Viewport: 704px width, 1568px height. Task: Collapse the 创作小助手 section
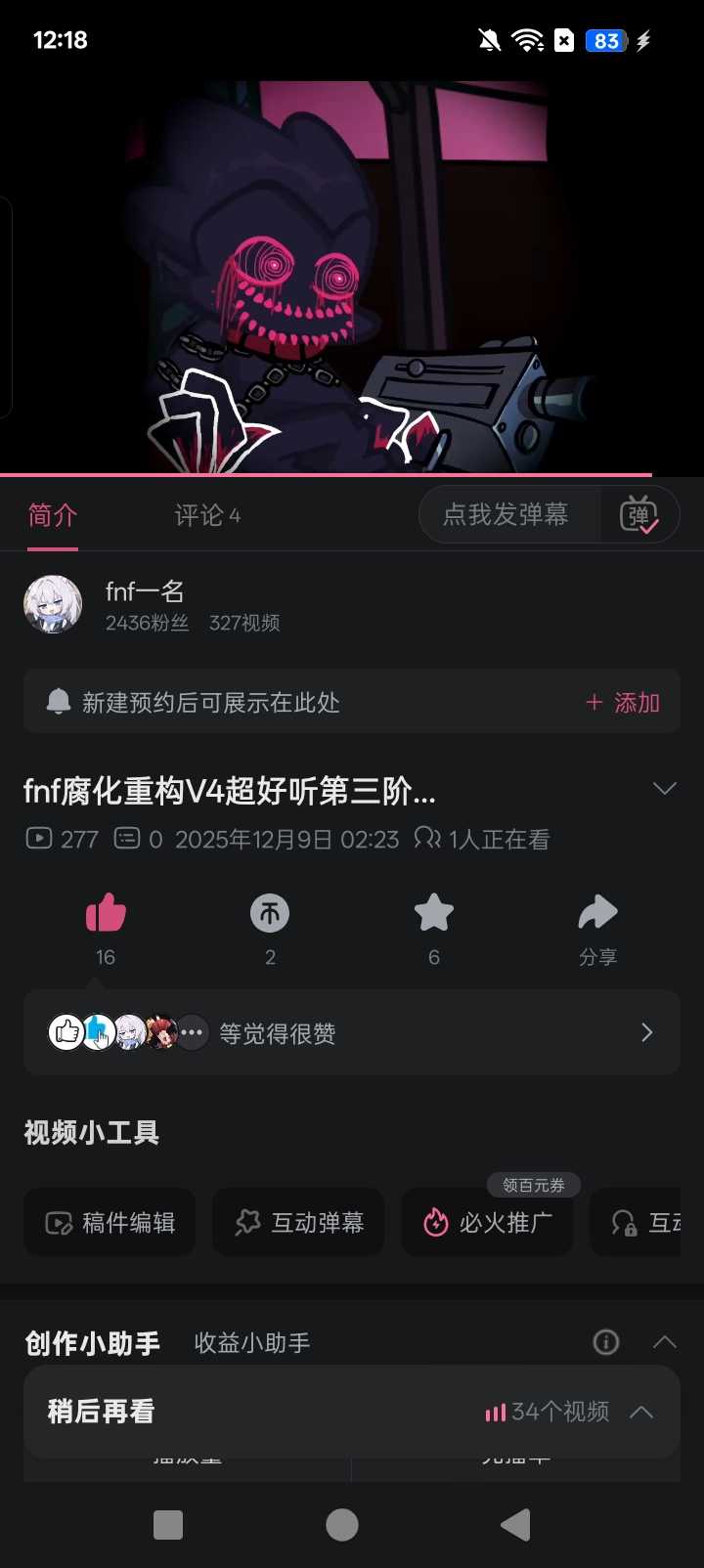[x=665, y=1342]
